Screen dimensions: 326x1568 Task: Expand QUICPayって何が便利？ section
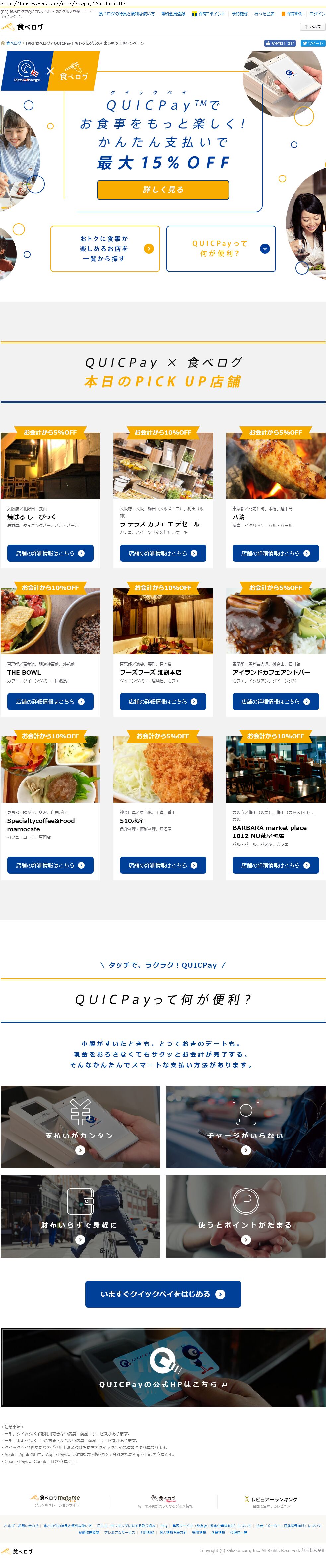pos(221,248)
